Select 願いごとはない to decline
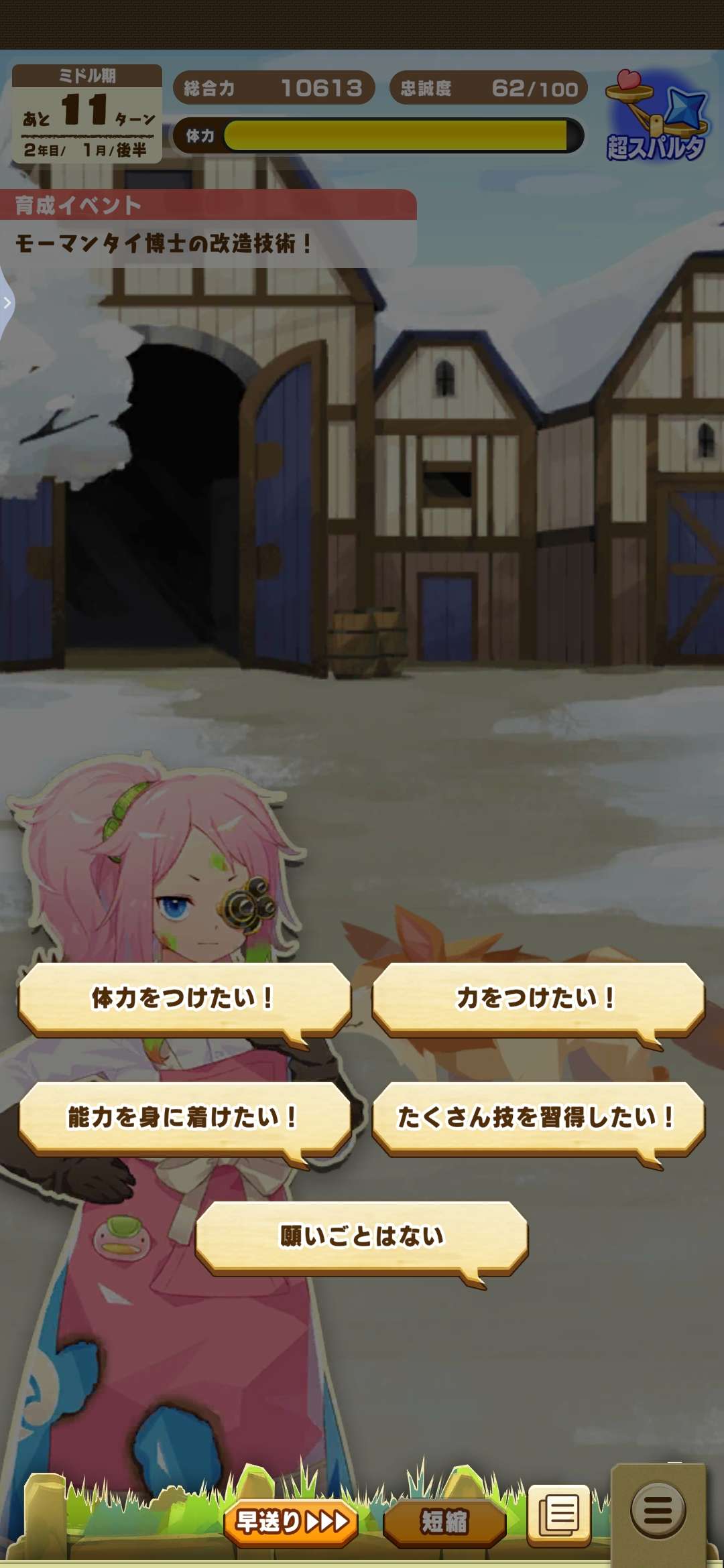 tap(361, 1236)
